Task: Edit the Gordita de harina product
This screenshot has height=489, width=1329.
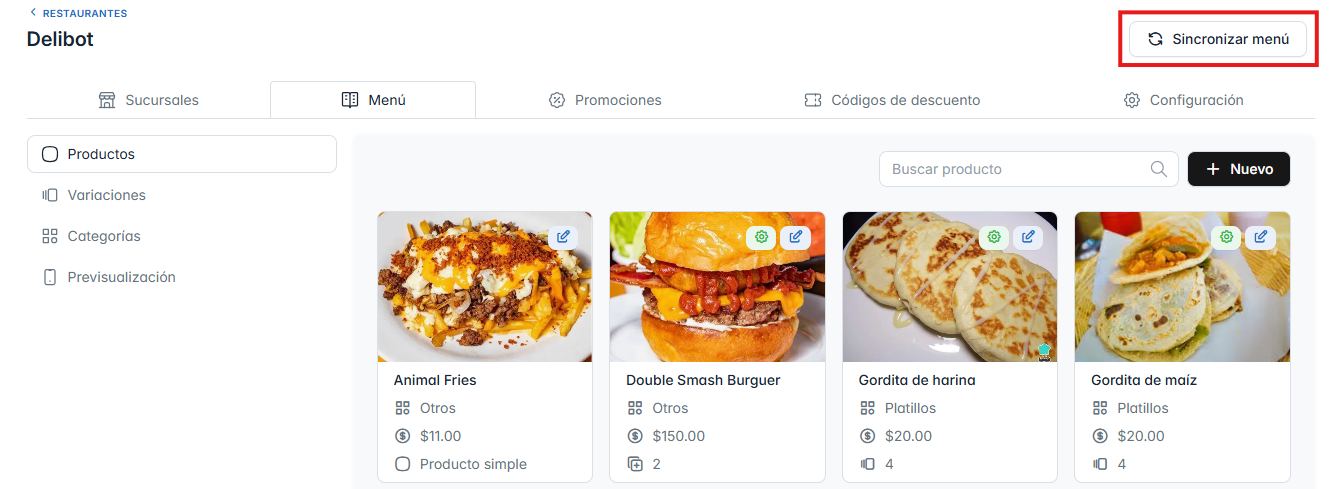Action: coord(1027,237)
